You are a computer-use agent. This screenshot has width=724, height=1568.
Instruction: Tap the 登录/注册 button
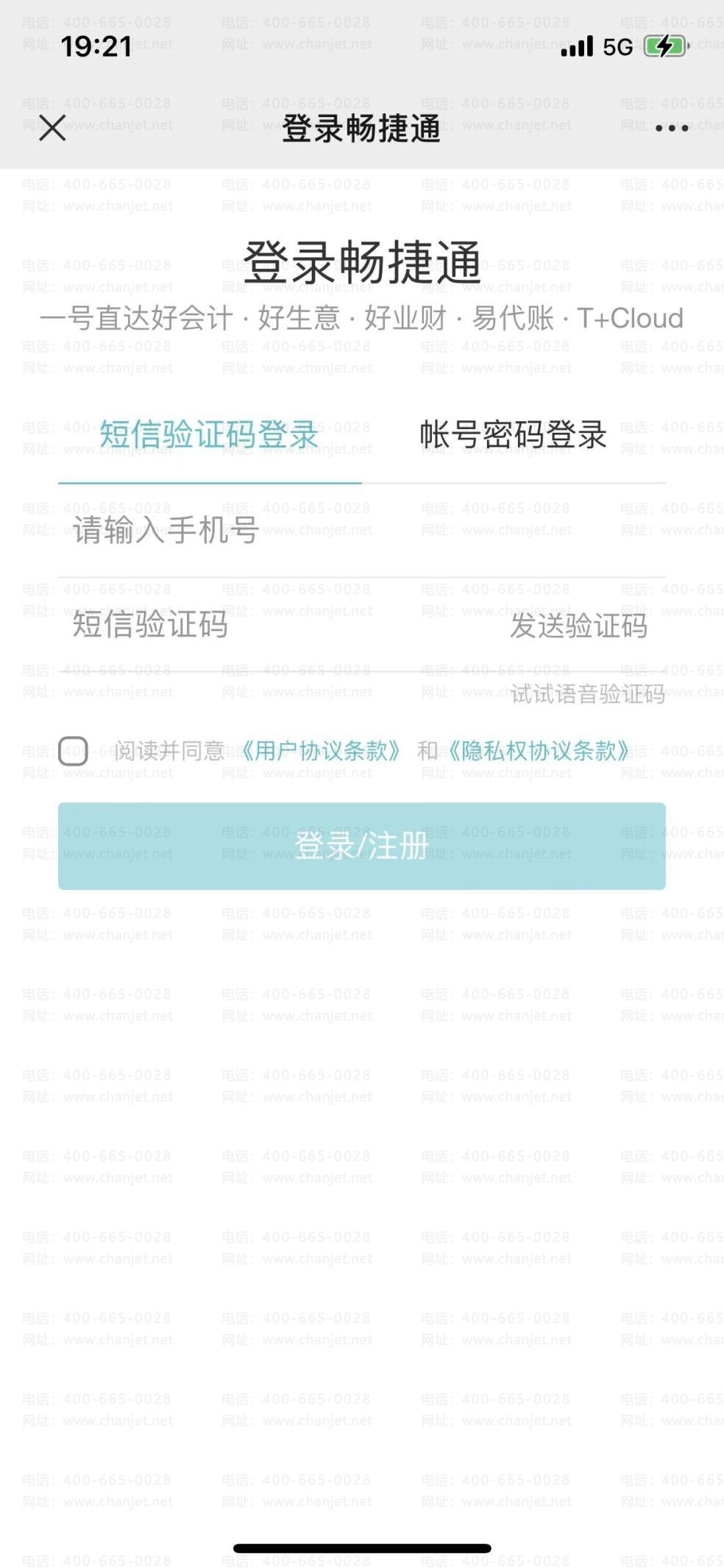coord(361,846)
